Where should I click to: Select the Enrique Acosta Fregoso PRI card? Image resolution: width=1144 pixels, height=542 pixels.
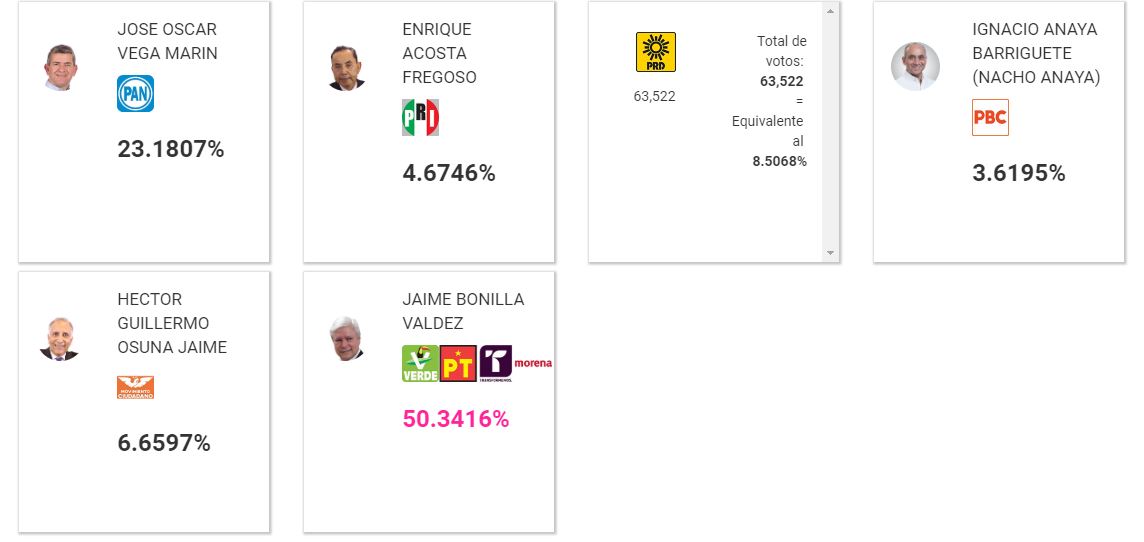[429, 132]
